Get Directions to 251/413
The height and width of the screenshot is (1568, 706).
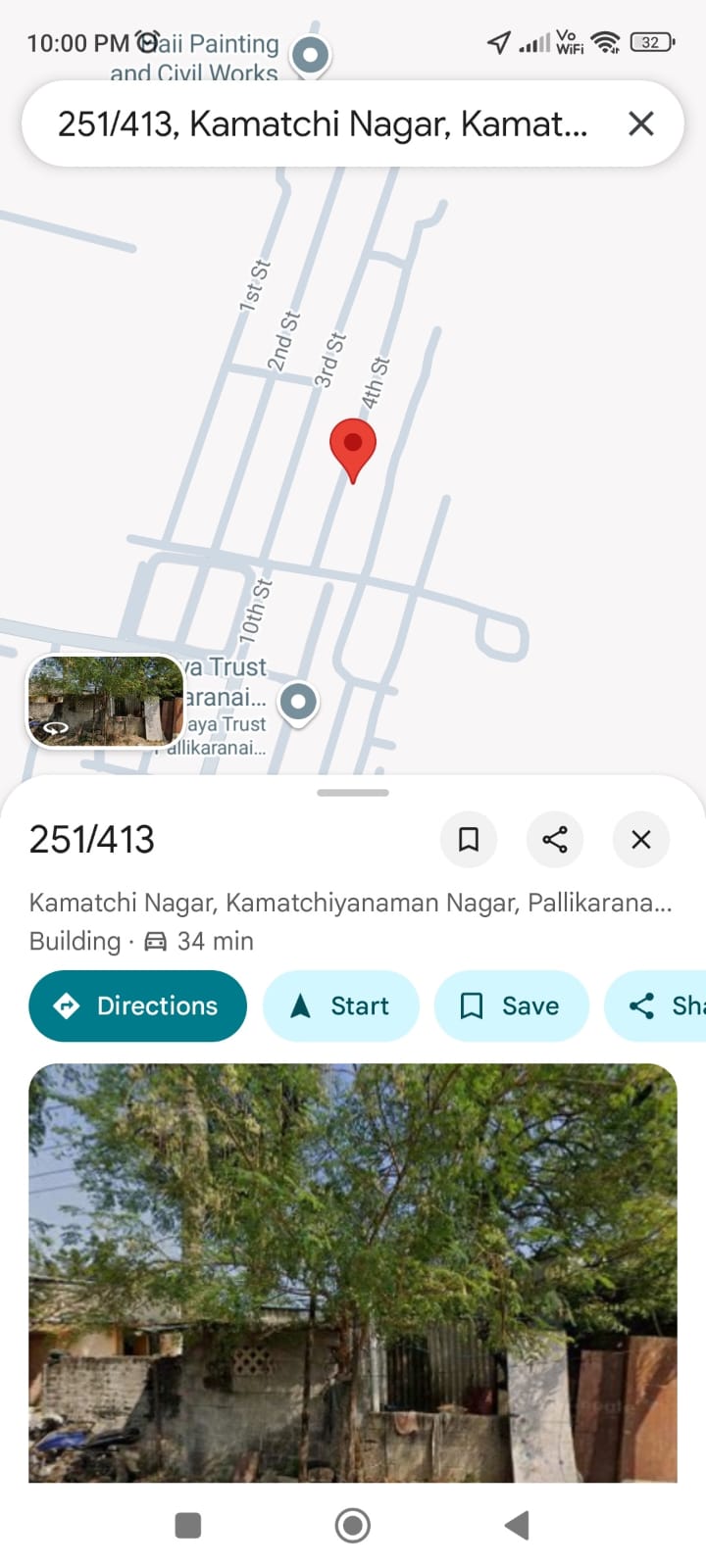(x=138, y=1005)
